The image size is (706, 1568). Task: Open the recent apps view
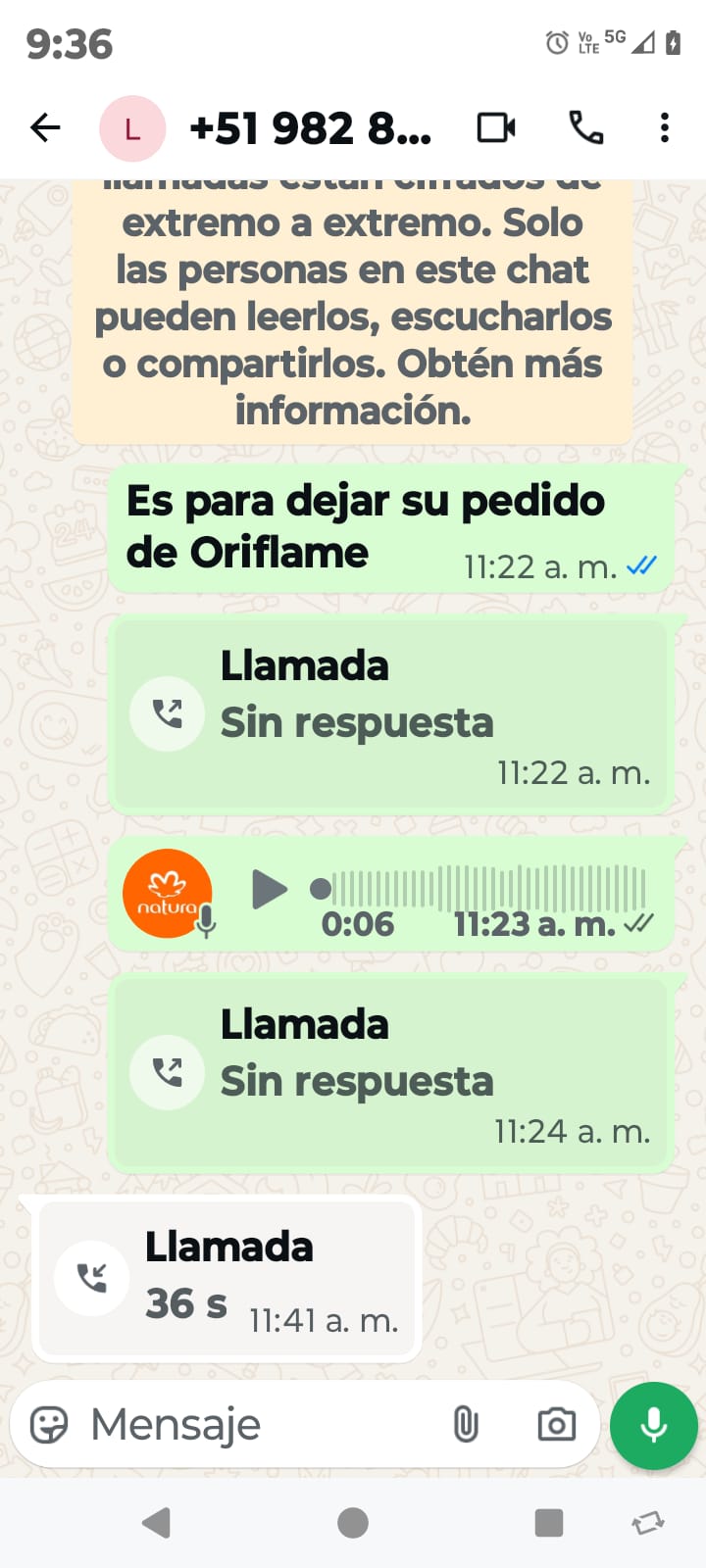(548, 1523)
